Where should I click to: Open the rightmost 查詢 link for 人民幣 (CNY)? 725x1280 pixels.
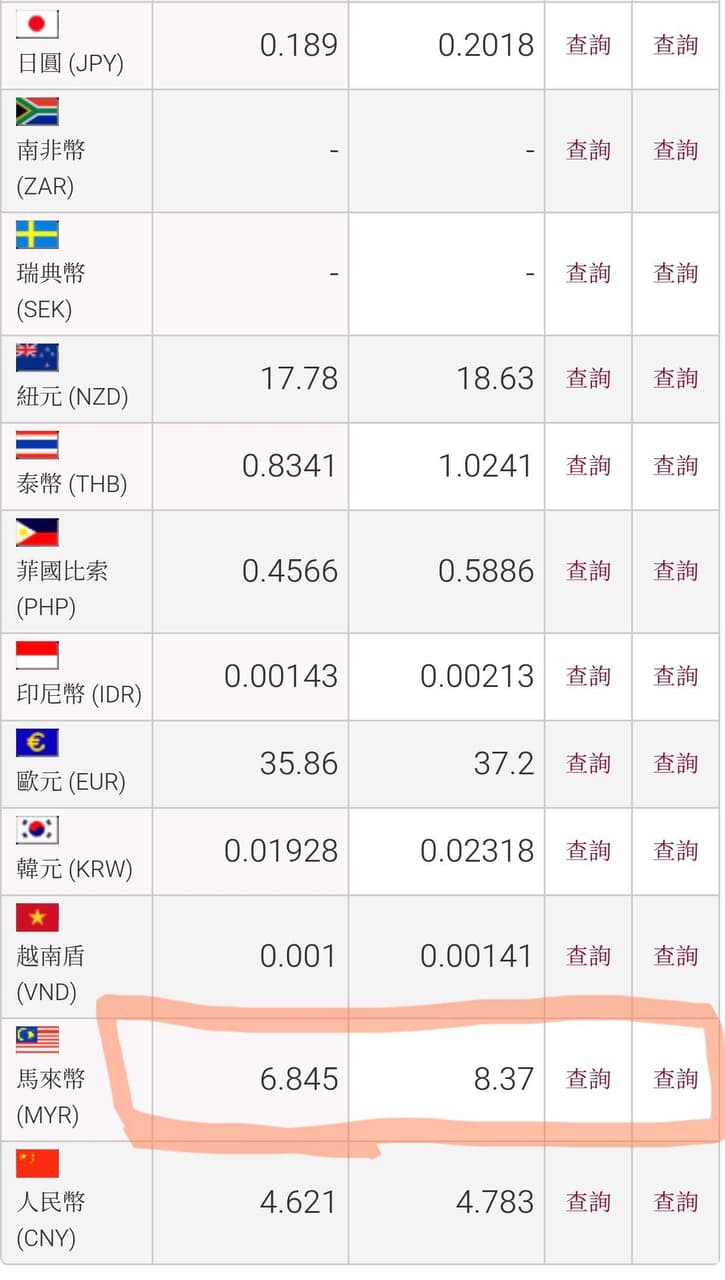[x=675, y=1202]
